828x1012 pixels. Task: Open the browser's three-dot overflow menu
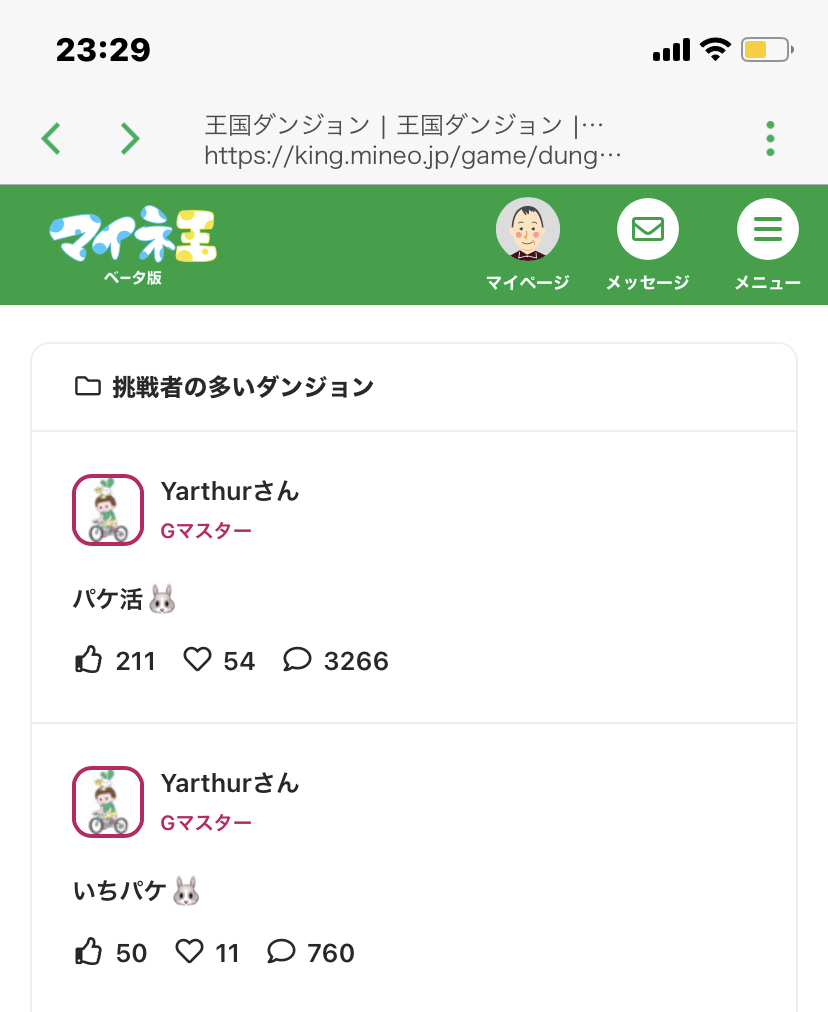[769, 138]
